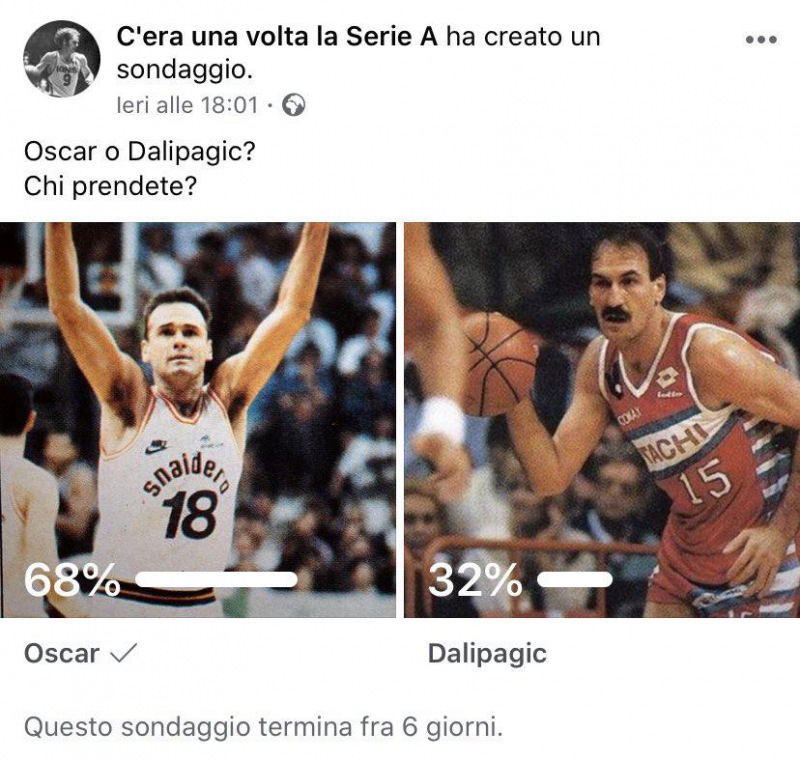Open the post's three-dot options menu
800x760 pixels.
coord(761,40)
